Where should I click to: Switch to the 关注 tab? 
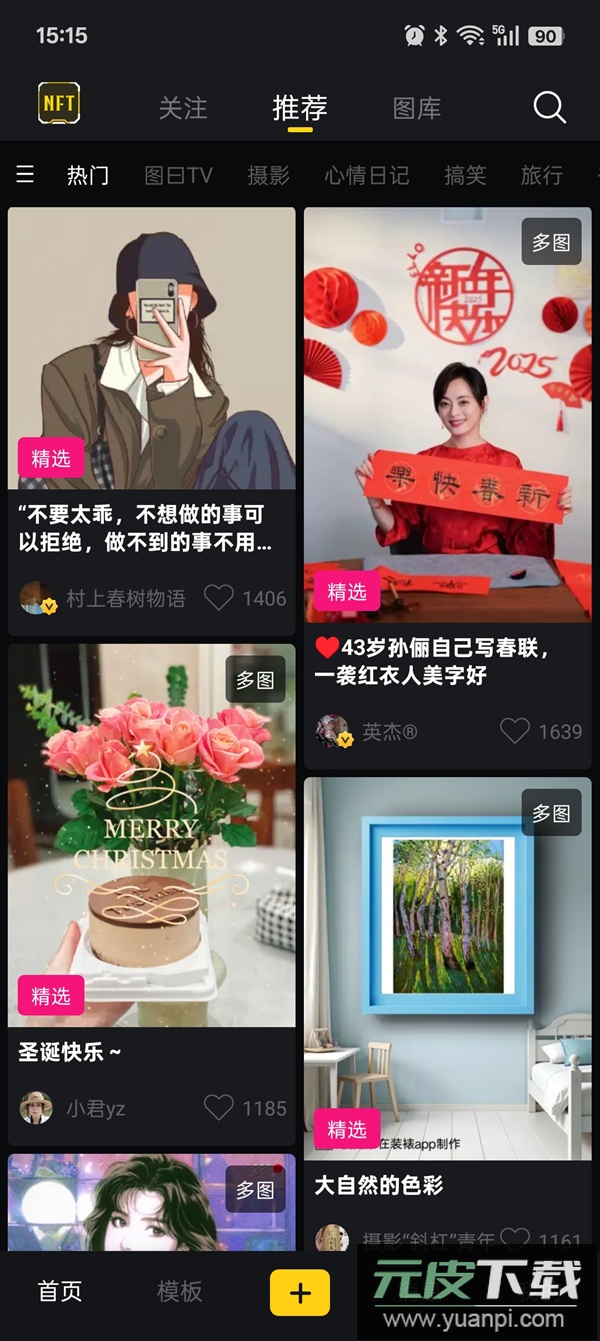pos(183,108)
